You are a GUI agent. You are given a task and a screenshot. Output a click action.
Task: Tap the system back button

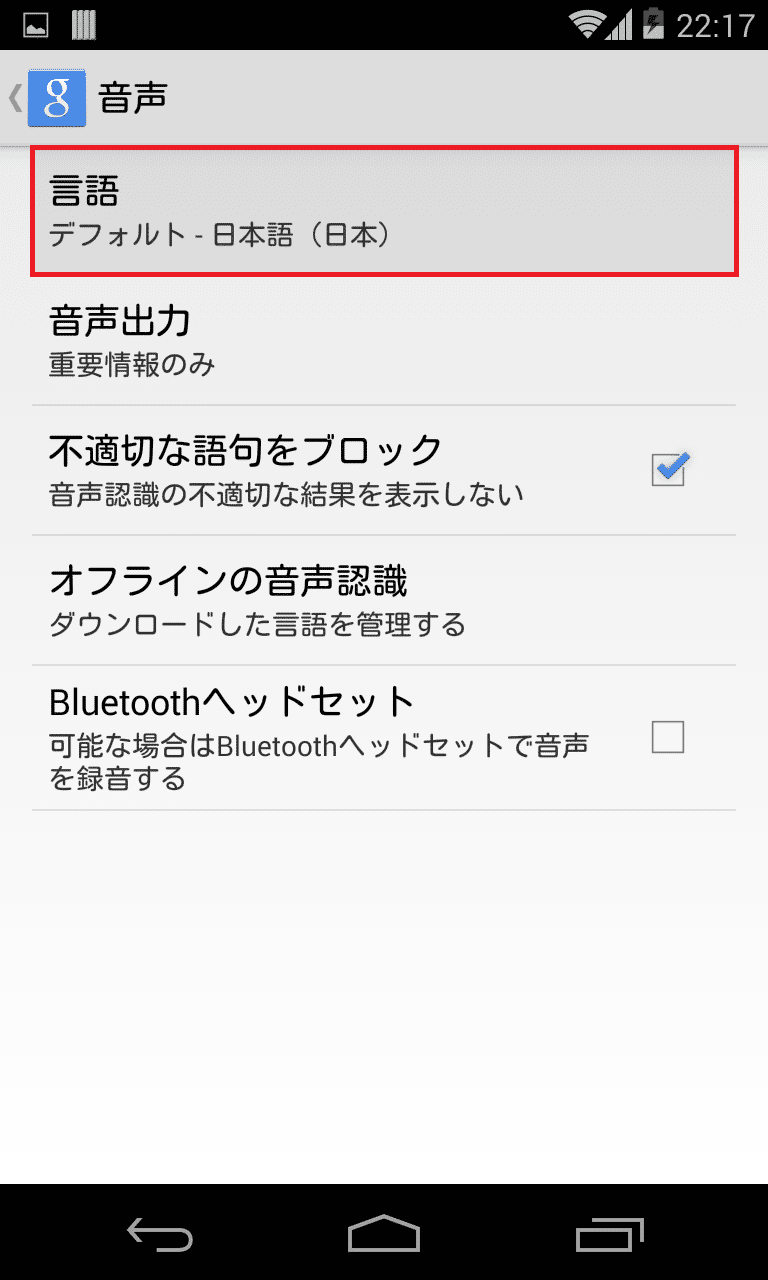click(160, 1234)
